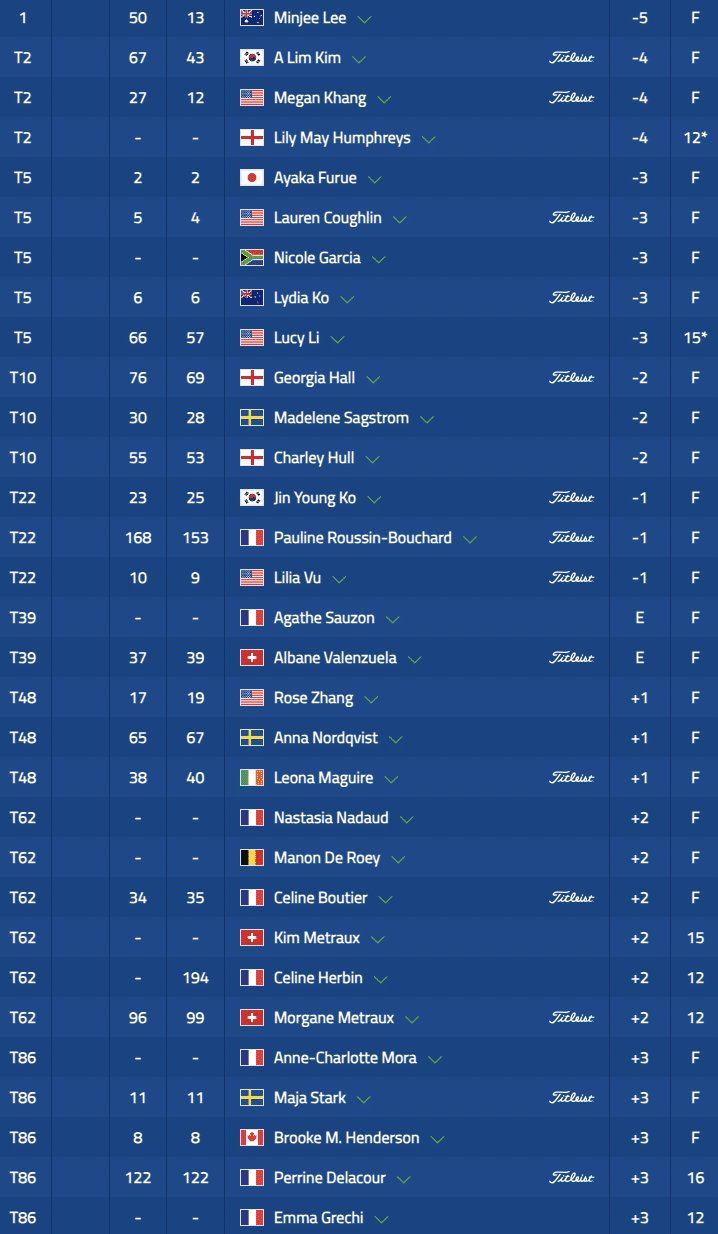Expand Lilia Vu's scorecard

point(339,579)
